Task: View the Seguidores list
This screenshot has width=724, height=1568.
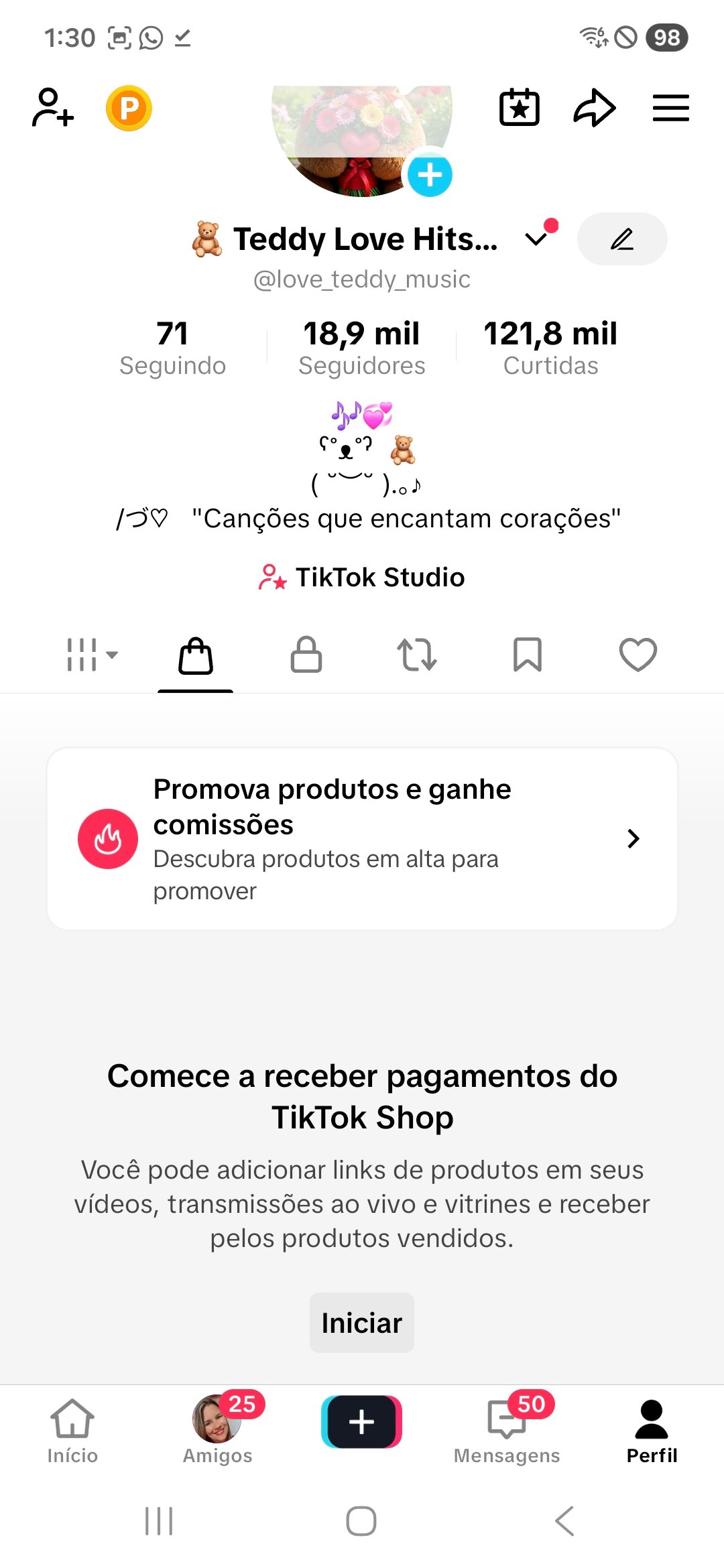Action: [361, 347]
